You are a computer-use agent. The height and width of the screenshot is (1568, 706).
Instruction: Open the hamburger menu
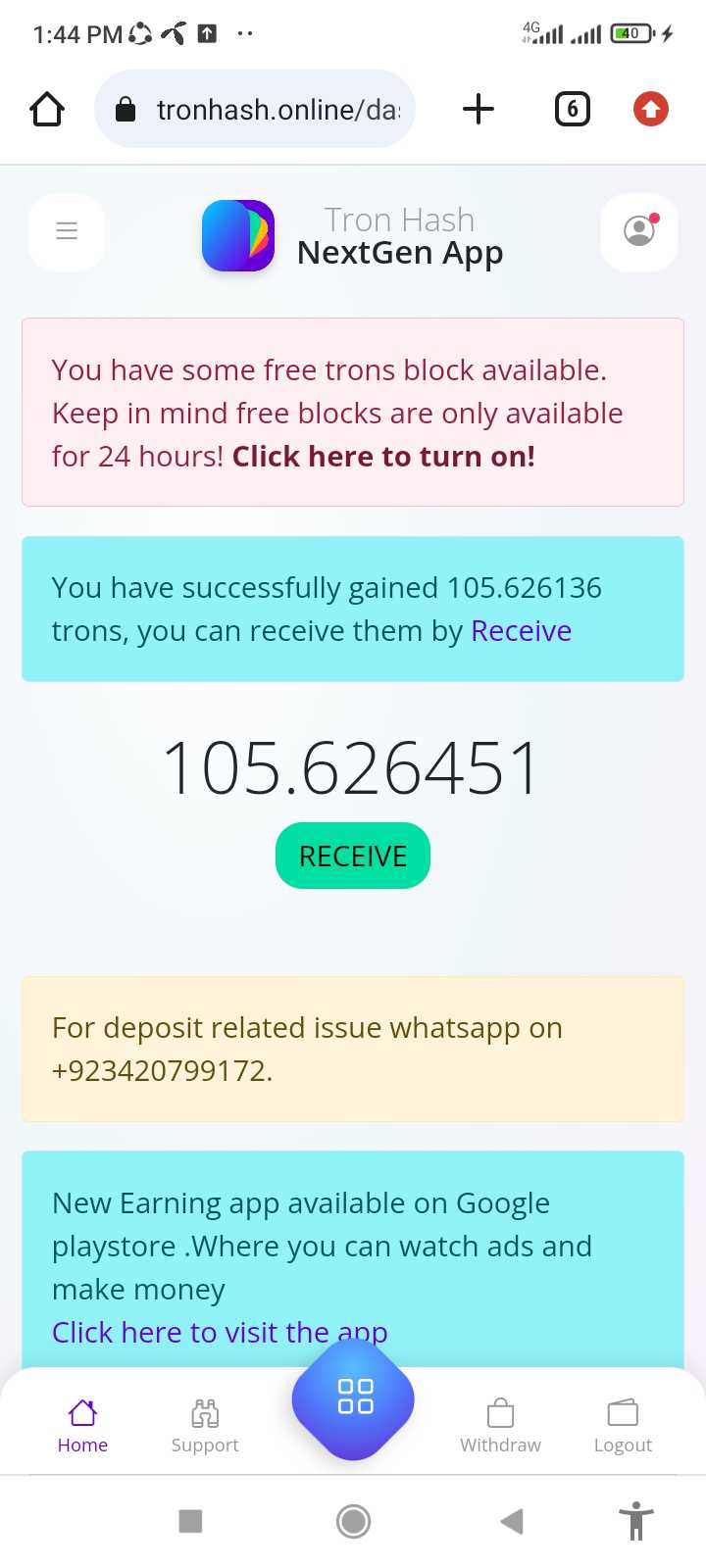(67, 231)
